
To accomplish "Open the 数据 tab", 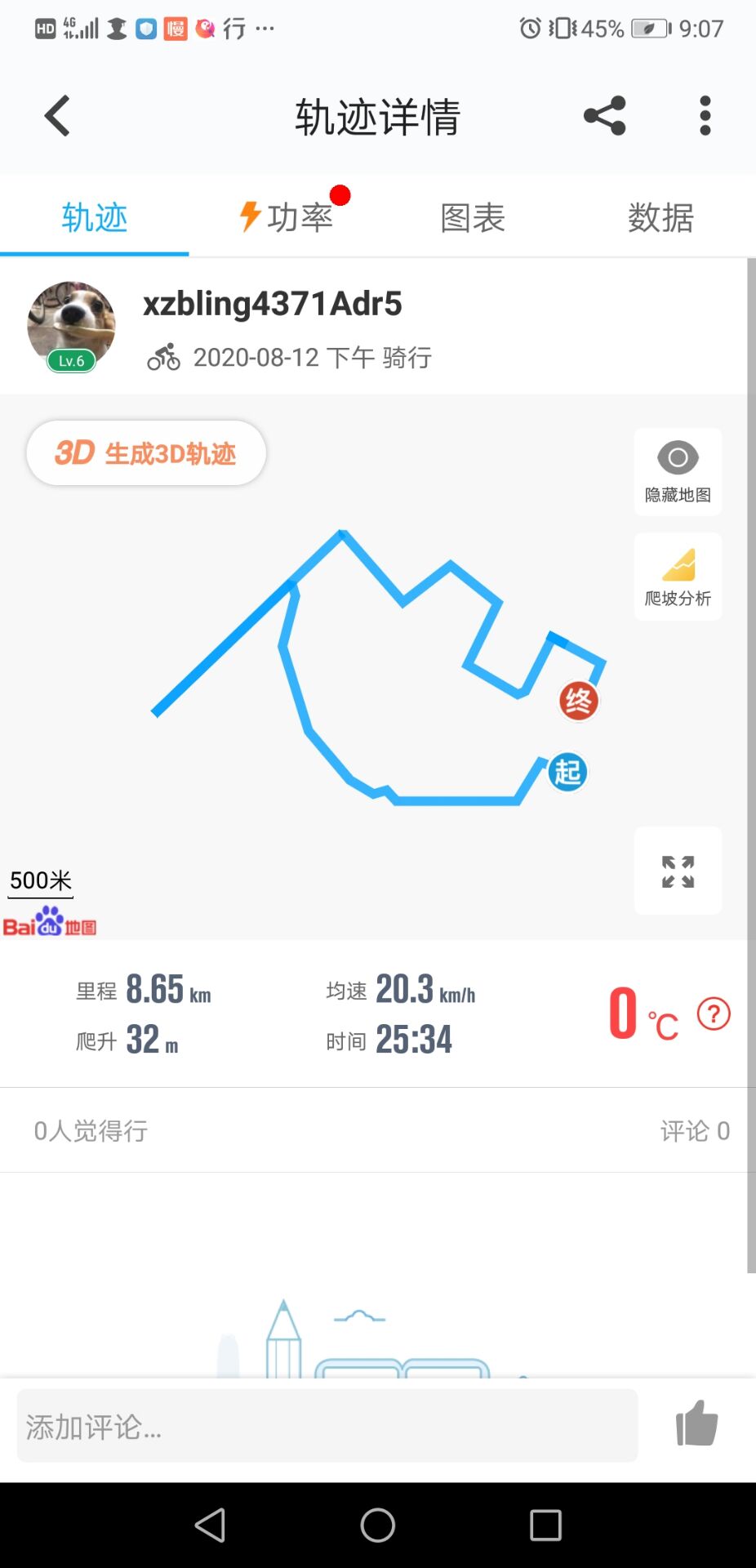I will pos(660,217).
